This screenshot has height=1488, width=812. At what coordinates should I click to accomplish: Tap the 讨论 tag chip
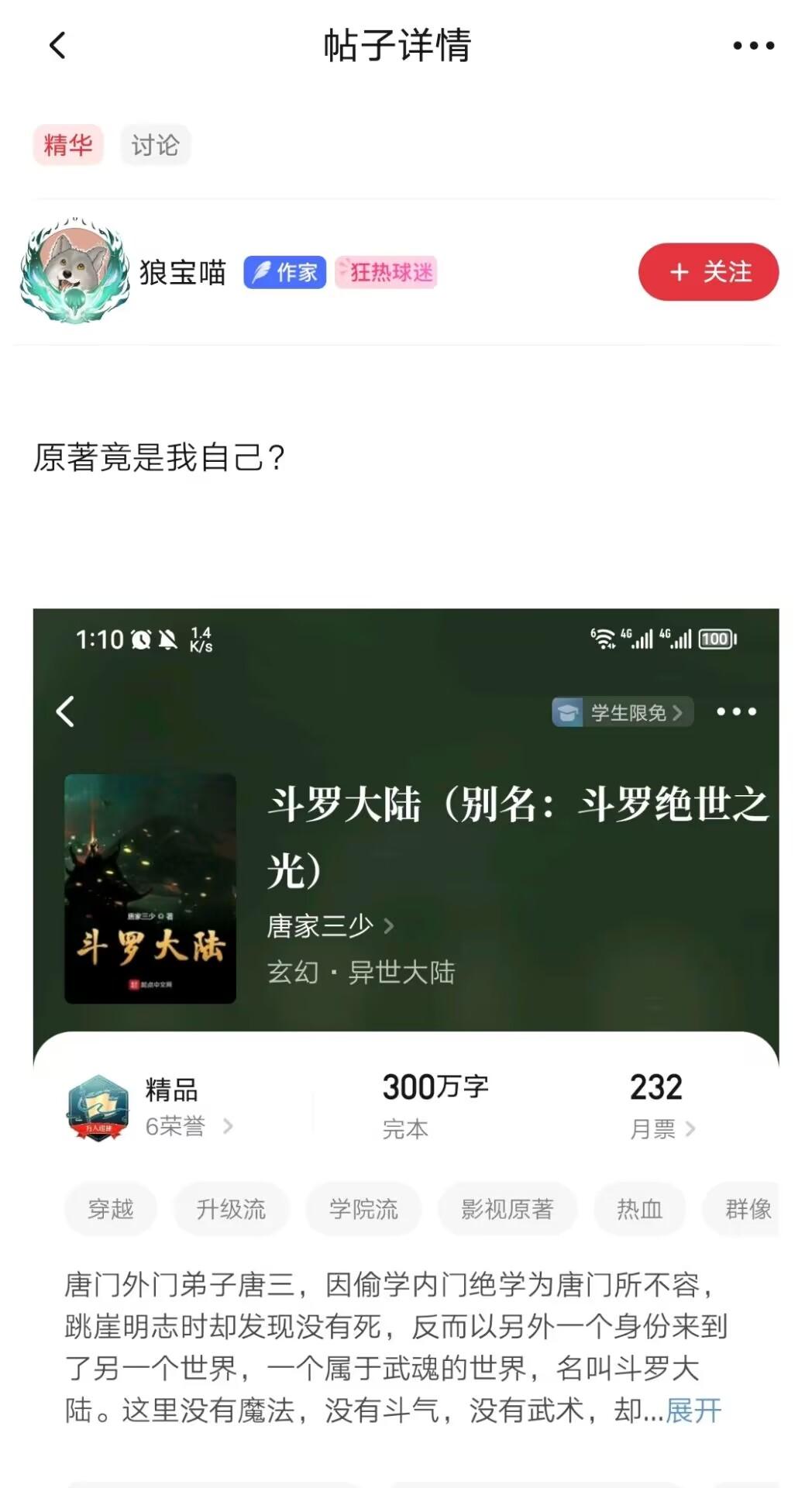155,145
